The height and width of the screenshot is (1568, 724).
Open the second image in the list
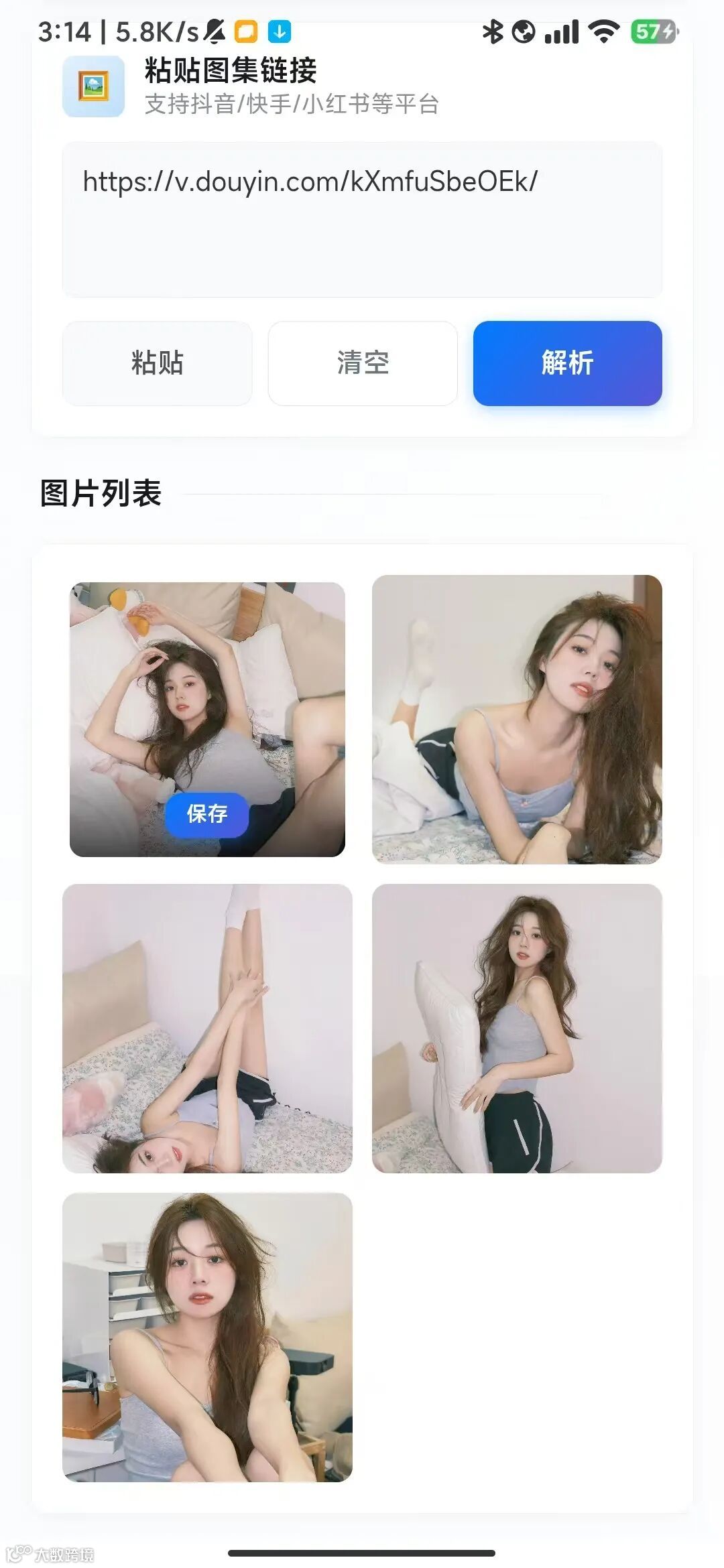click(x=517, y=719)
